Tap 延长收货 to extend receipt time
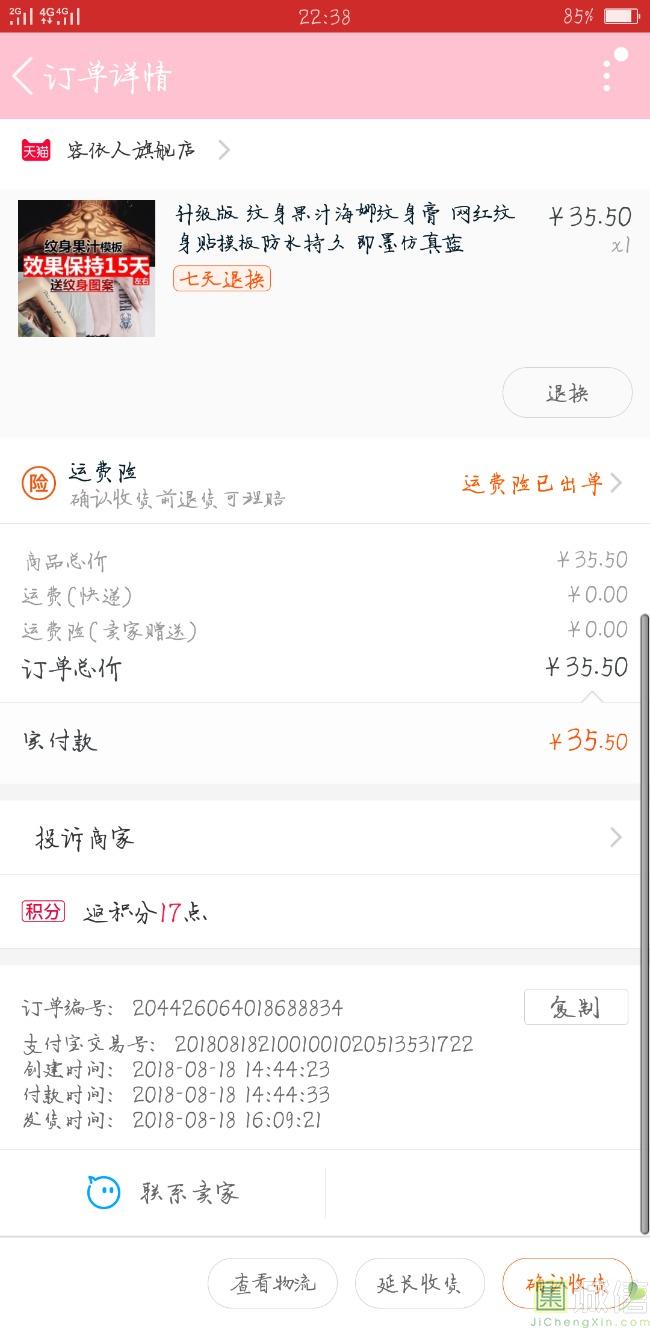 [418, 1283]
